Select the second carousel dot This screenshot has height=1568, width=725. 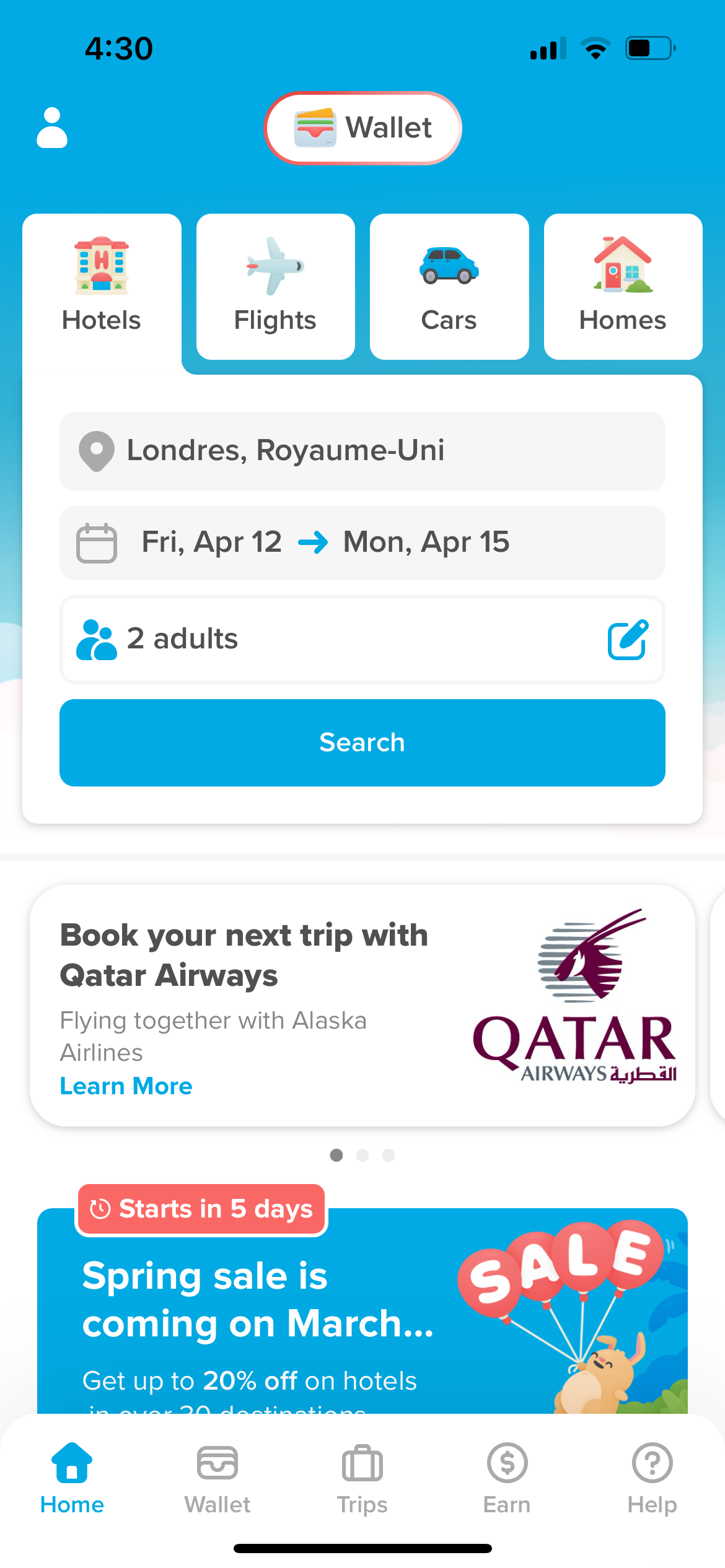pos(362,1156)
